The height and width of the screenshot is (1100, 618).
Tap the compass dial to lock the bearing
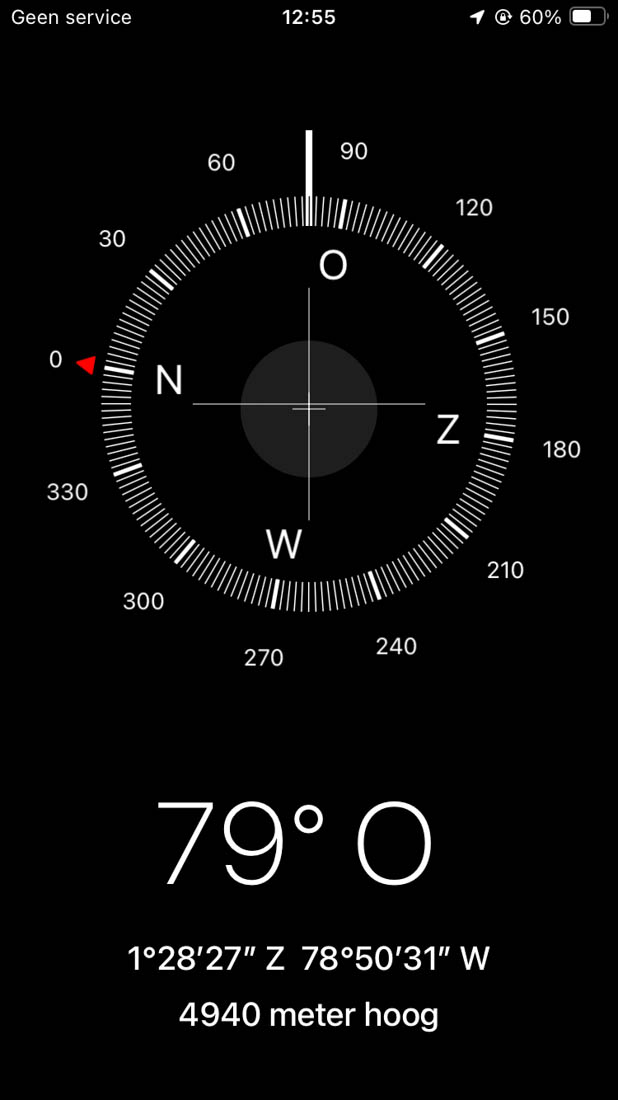point(309,405)
